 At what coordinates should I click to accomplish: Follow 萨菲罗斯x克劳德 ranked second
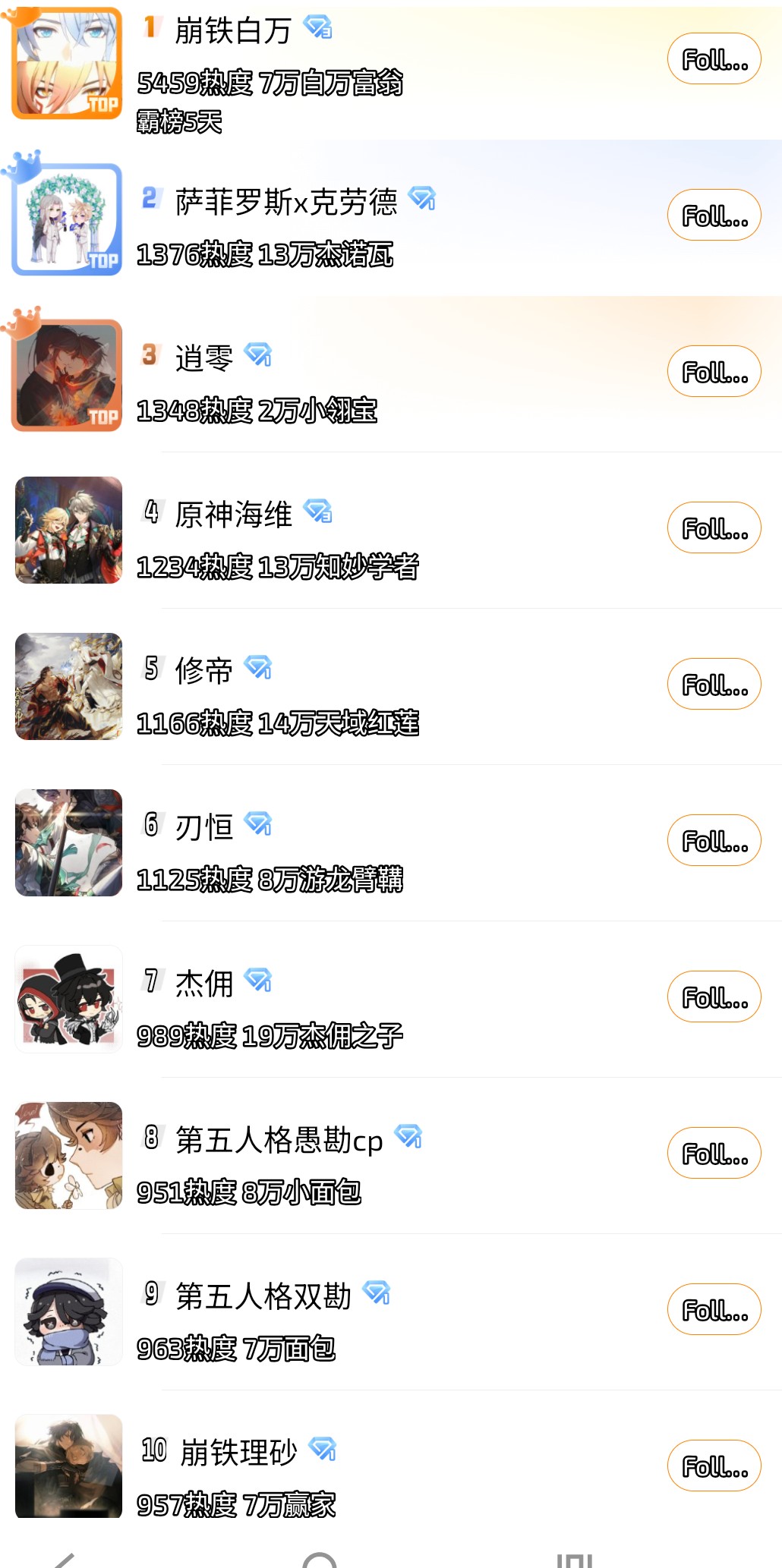[714, 216]
